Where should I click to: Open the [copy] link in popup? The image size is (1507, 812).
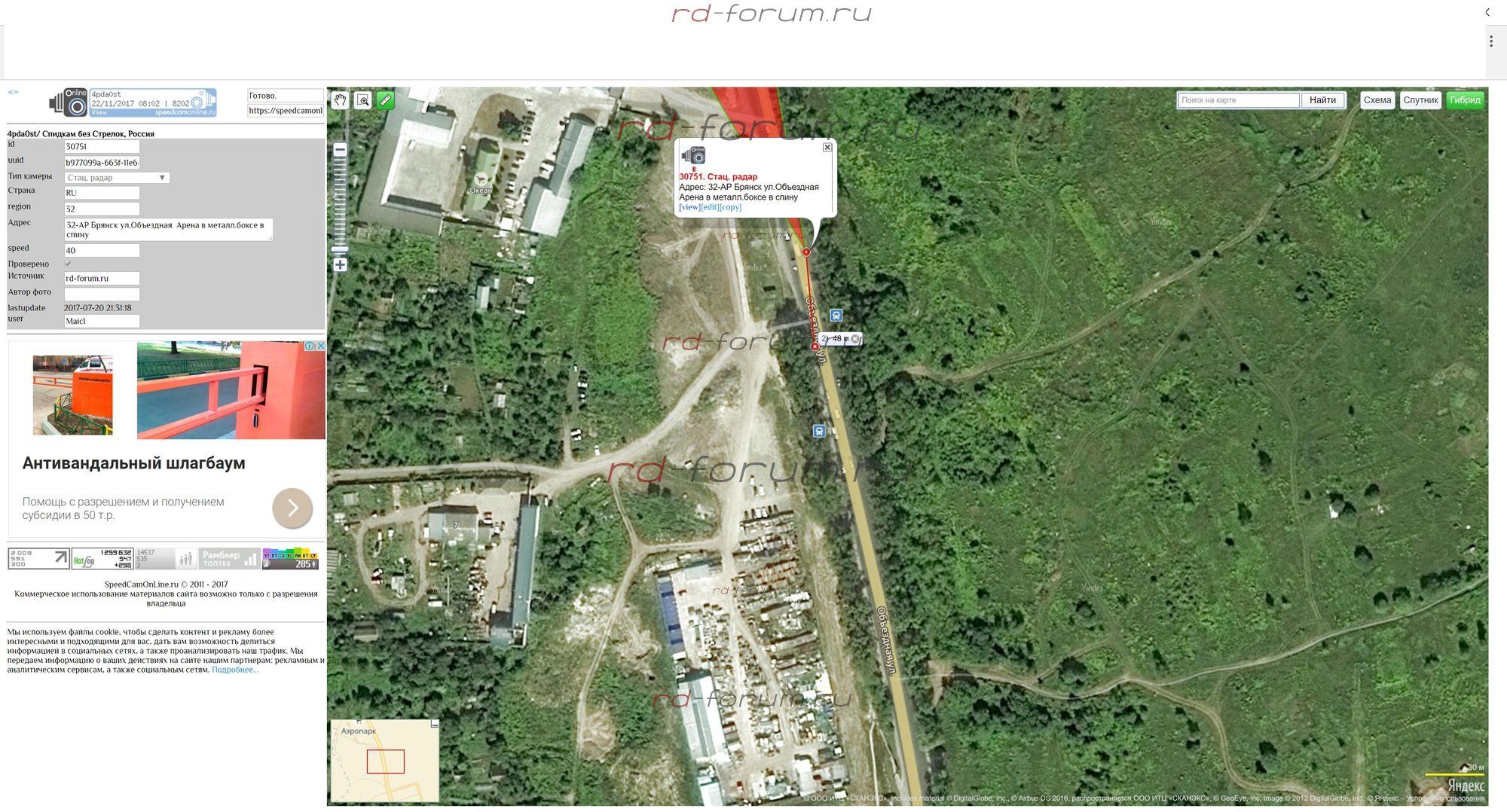(730, 207)
